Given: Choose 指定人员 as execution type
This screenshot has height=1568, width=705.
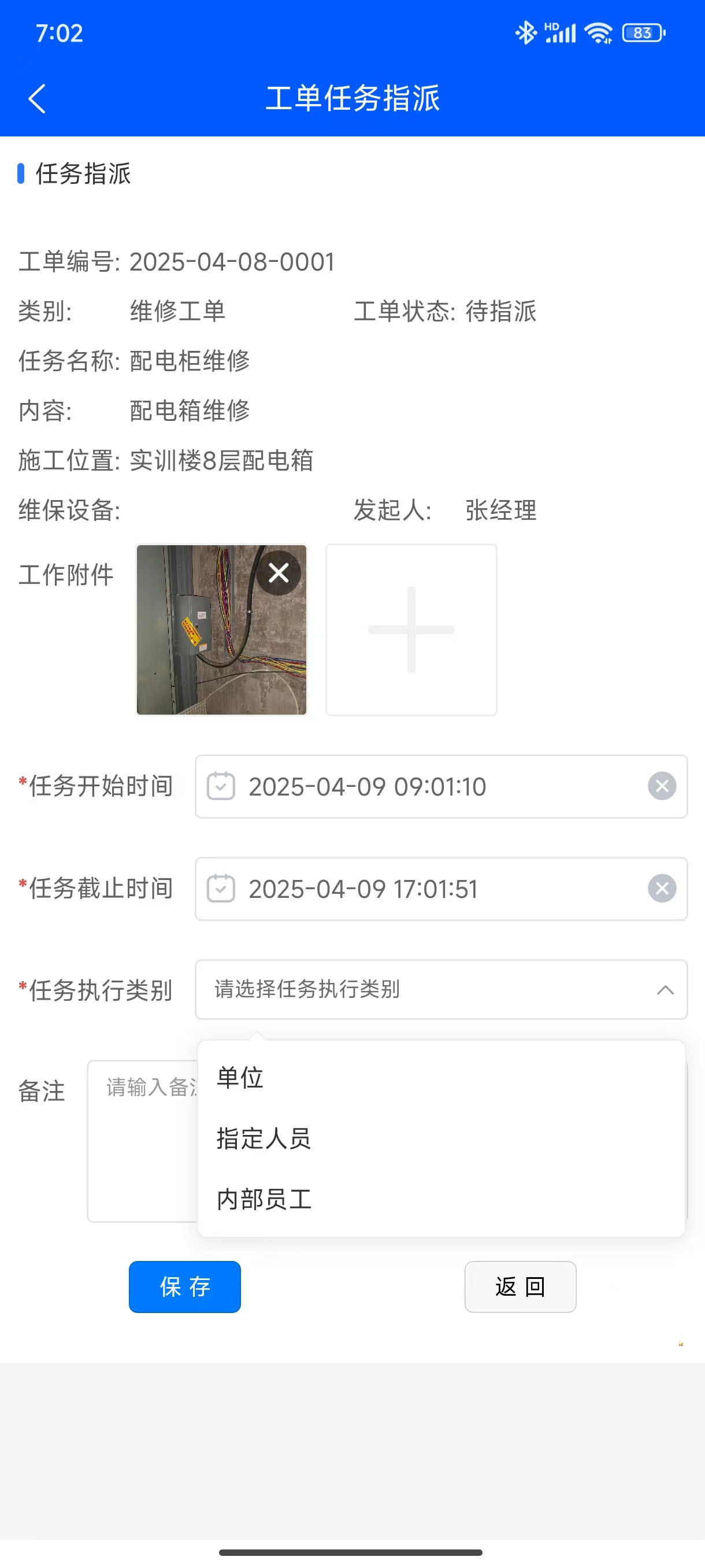Looking at the screenshot, I should tap(264, 1138).
